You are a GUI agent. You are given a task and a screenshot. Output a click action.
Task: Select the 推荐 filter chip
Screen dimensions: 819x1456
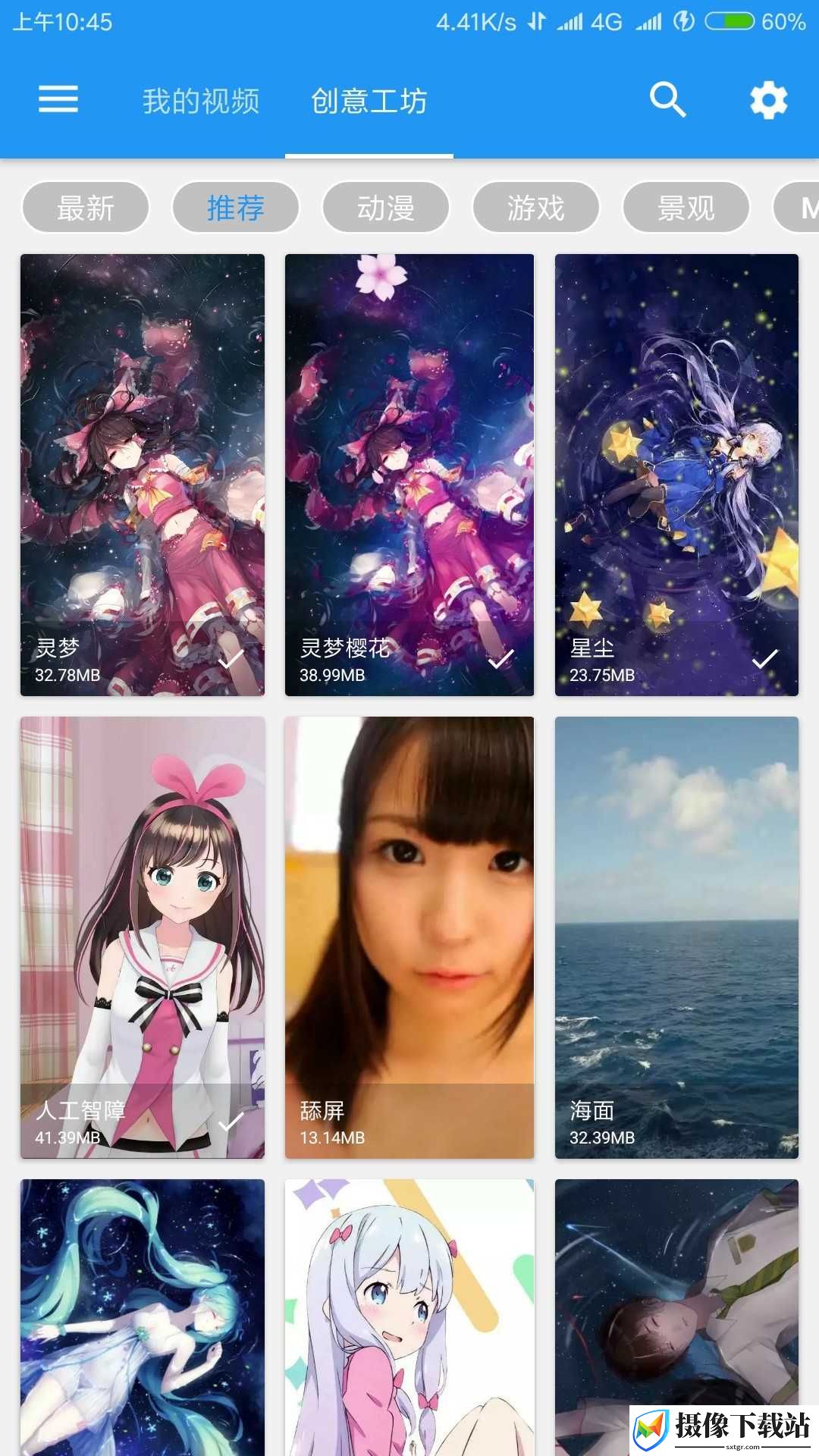click(x=236, y=207)
